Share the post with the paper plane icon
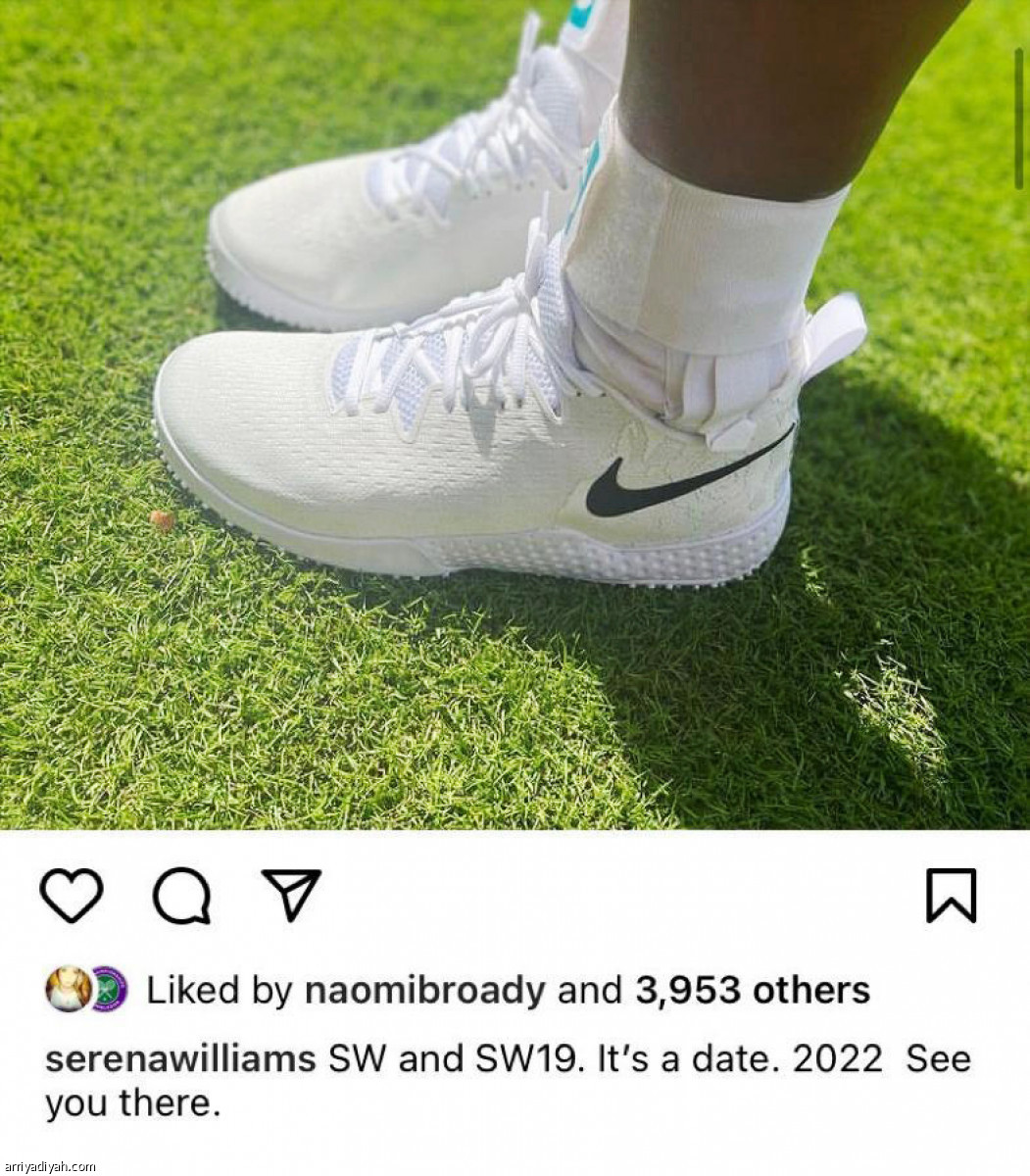Image resolution: width=1030 pixels, height=1176 pixels. pyautogui.click(x=291, y=894)
